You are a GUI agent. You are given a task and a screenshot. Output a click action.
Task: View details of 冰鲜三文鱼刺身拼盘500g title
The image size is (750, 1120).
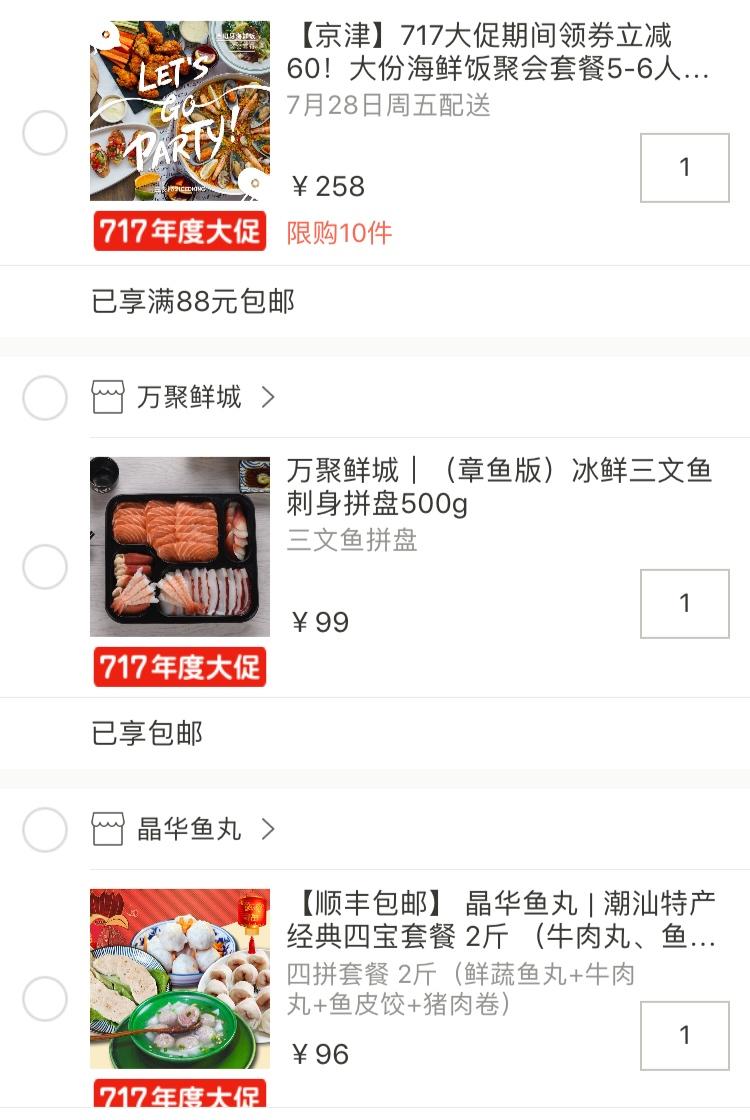[498, 486]
